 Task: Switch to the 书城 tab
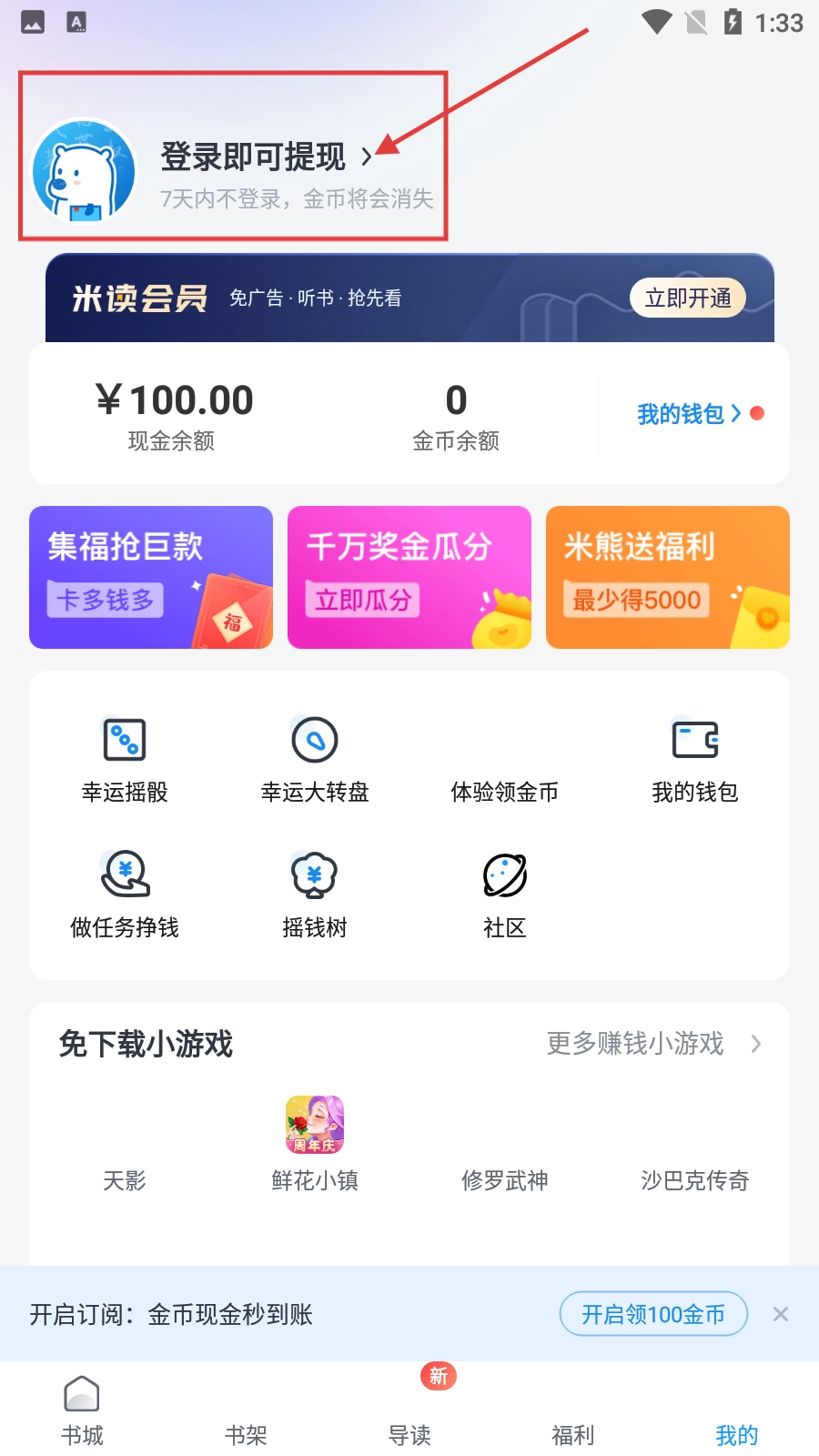[82, 1410]
